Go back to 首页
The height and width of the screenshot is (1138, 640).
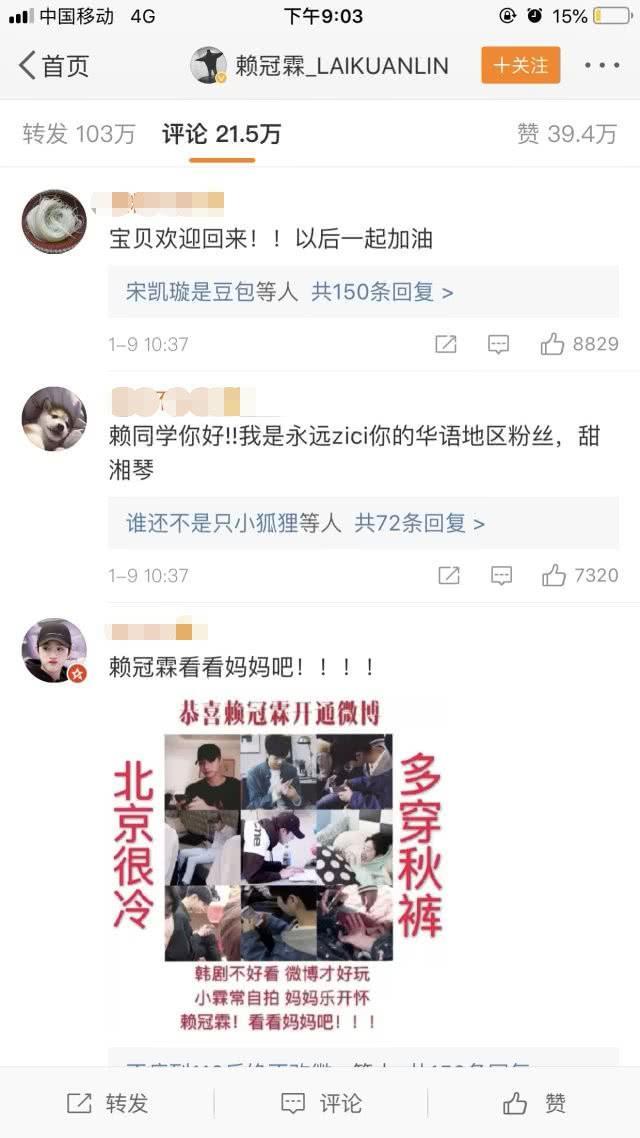54,66
